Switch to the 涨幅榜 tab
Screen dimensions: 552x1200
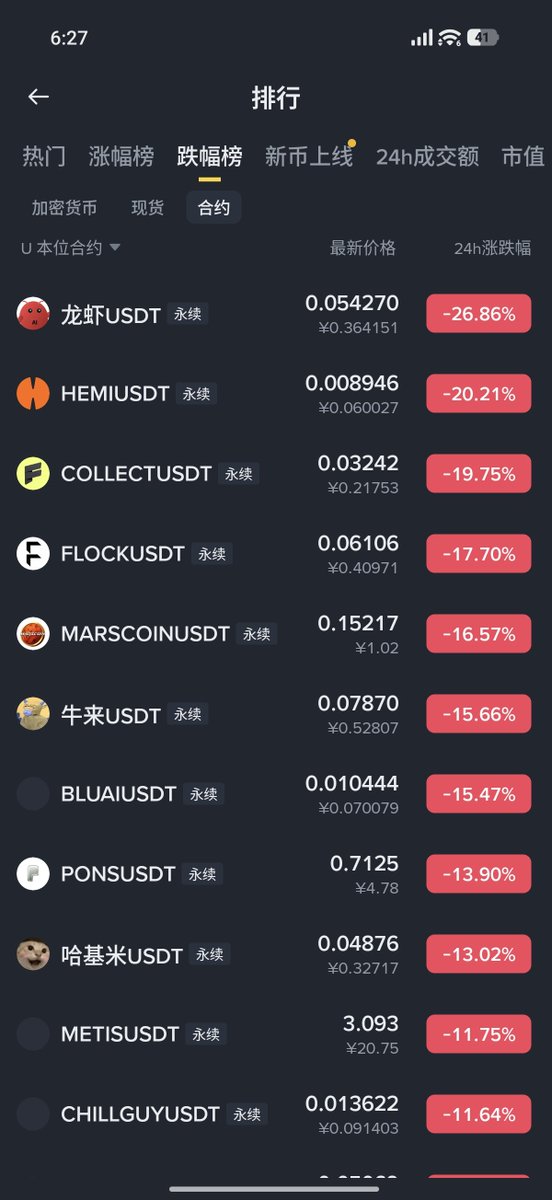[121, 157]
